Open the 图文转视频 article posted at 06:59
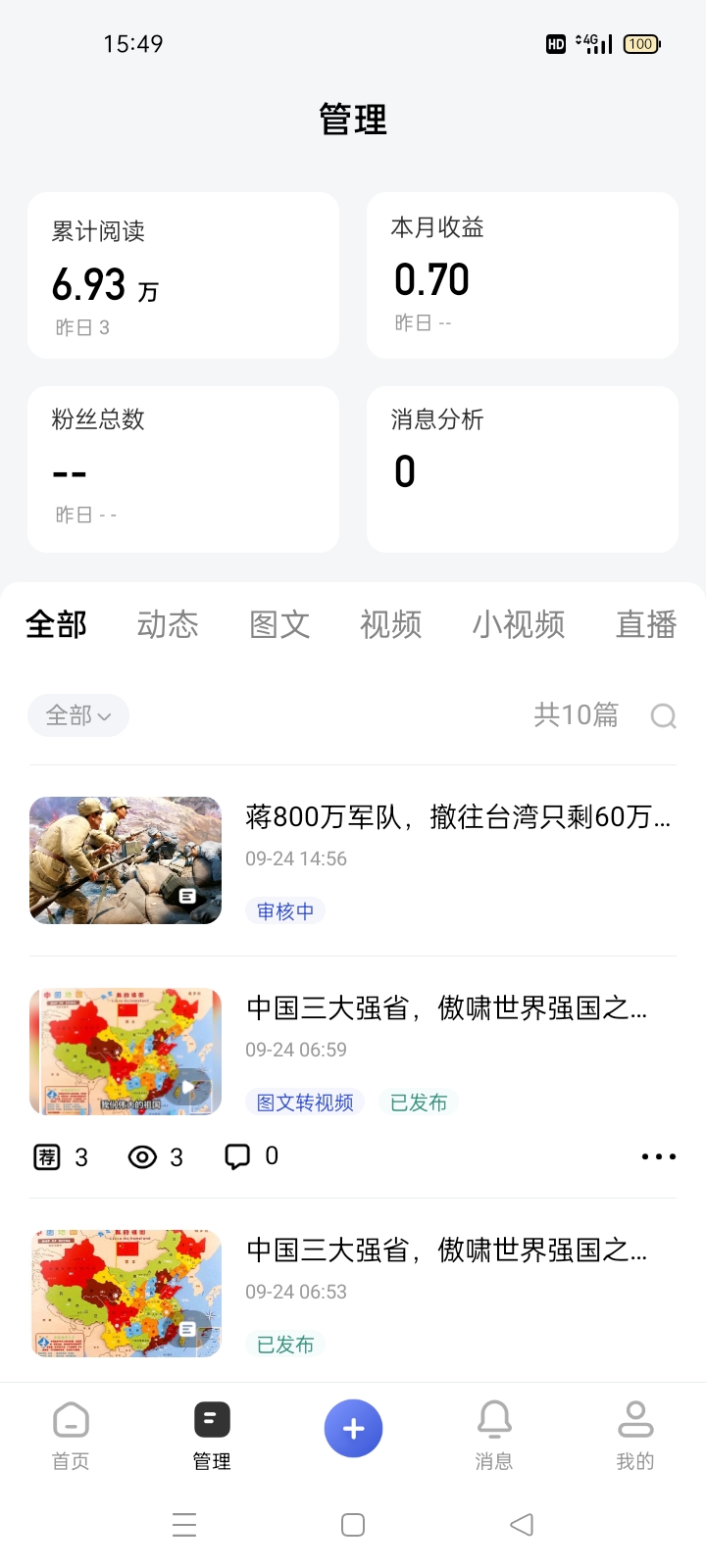The height and width of the screenshot is (1568, 706). point(445,1008)
